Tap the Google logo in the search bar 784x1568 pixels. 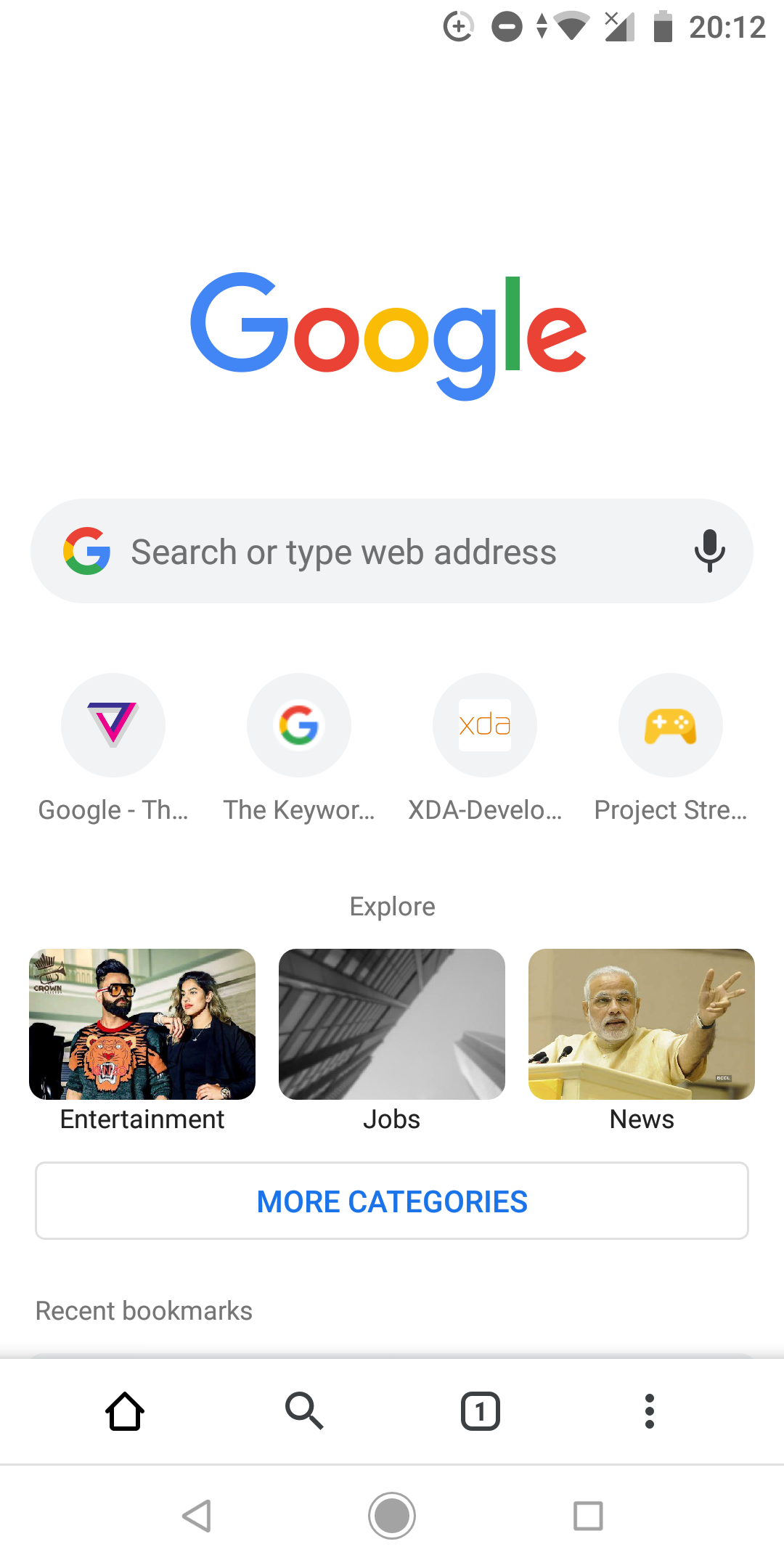pyautogui.click(x=87, y=551)
